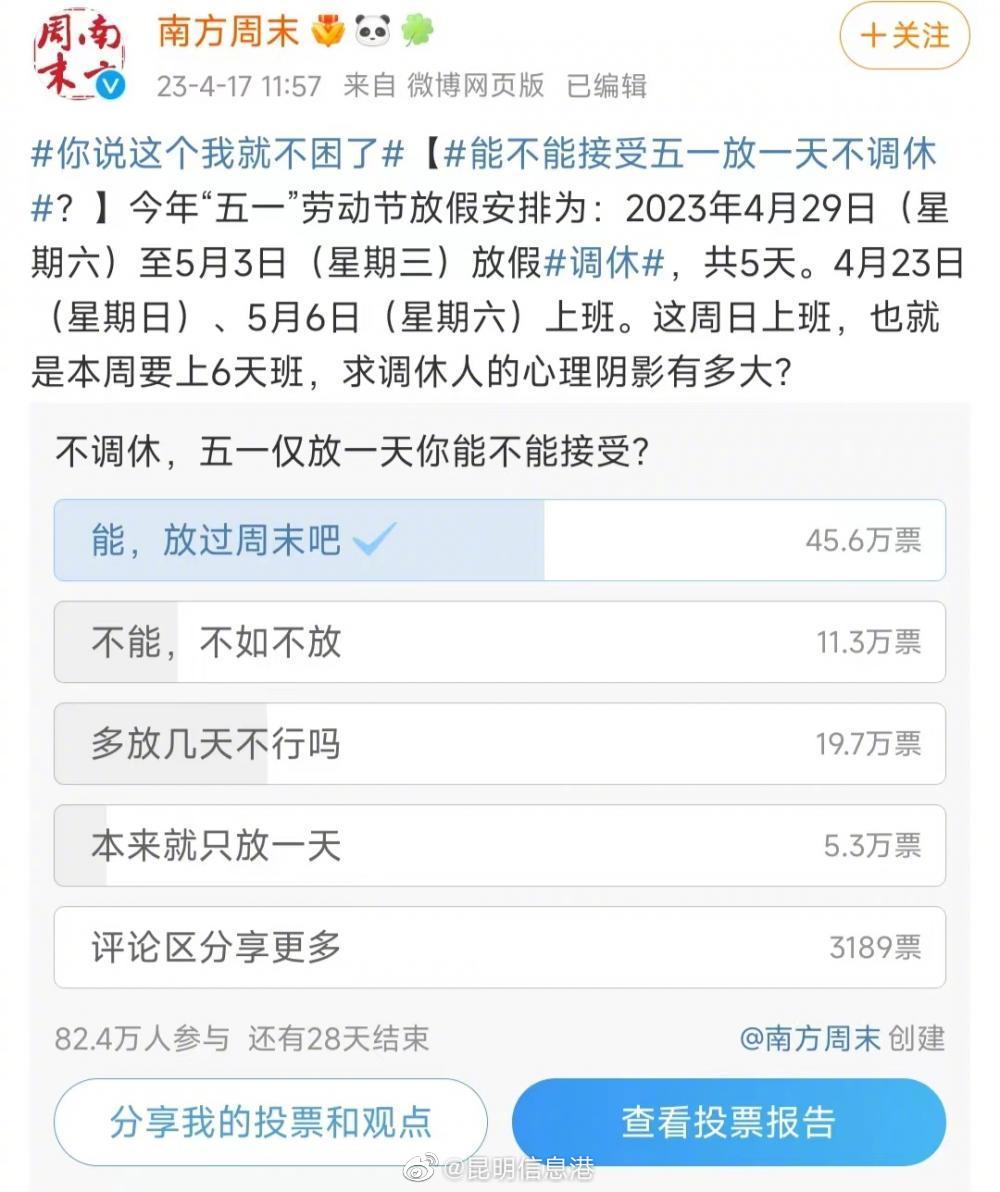Click 分享我的投票和观点
1000x1192 pixels.
(x=270, y=1122)
